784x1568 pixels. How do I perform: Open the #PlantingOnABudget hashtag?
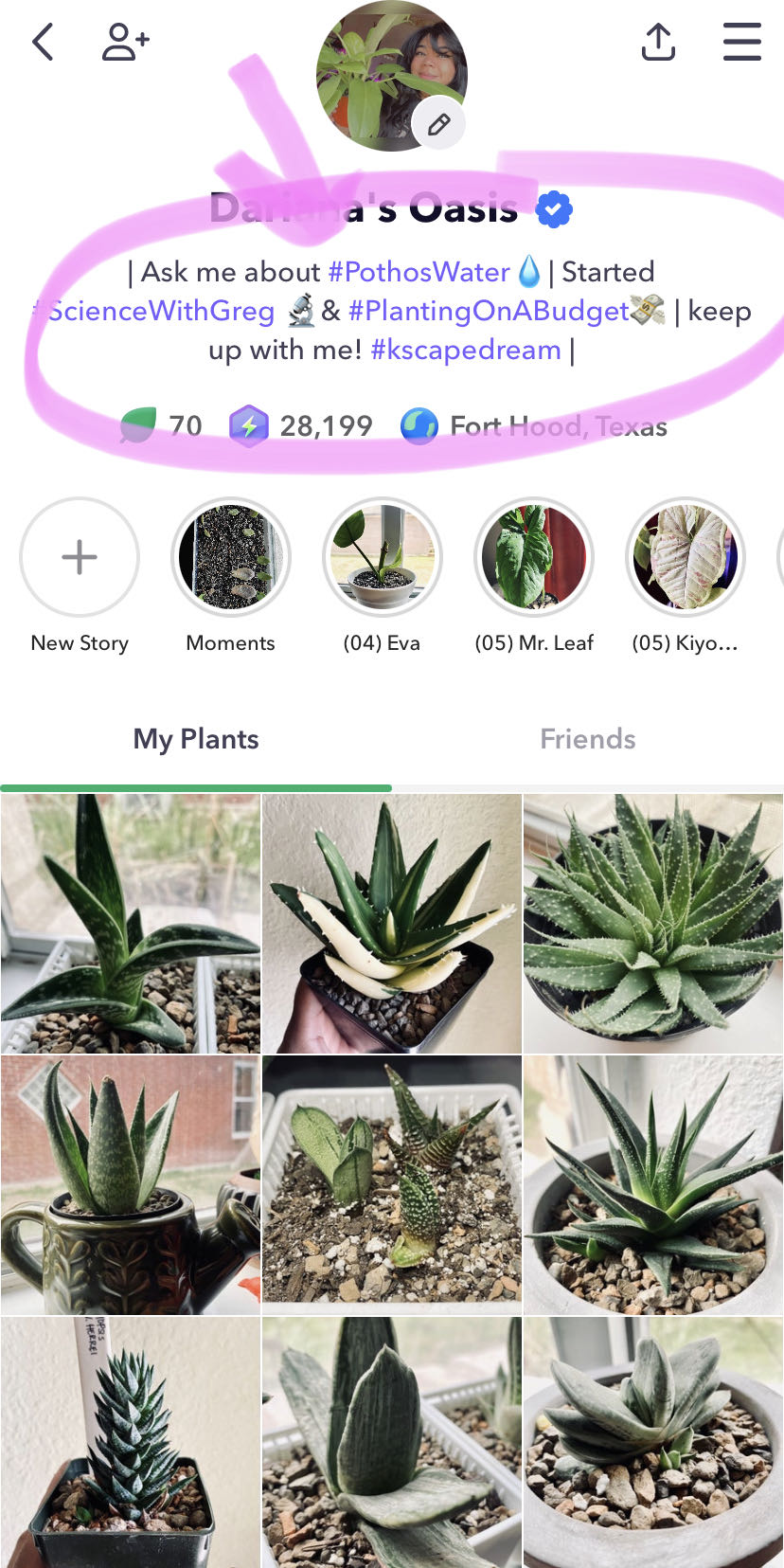[x=488, y=312]
